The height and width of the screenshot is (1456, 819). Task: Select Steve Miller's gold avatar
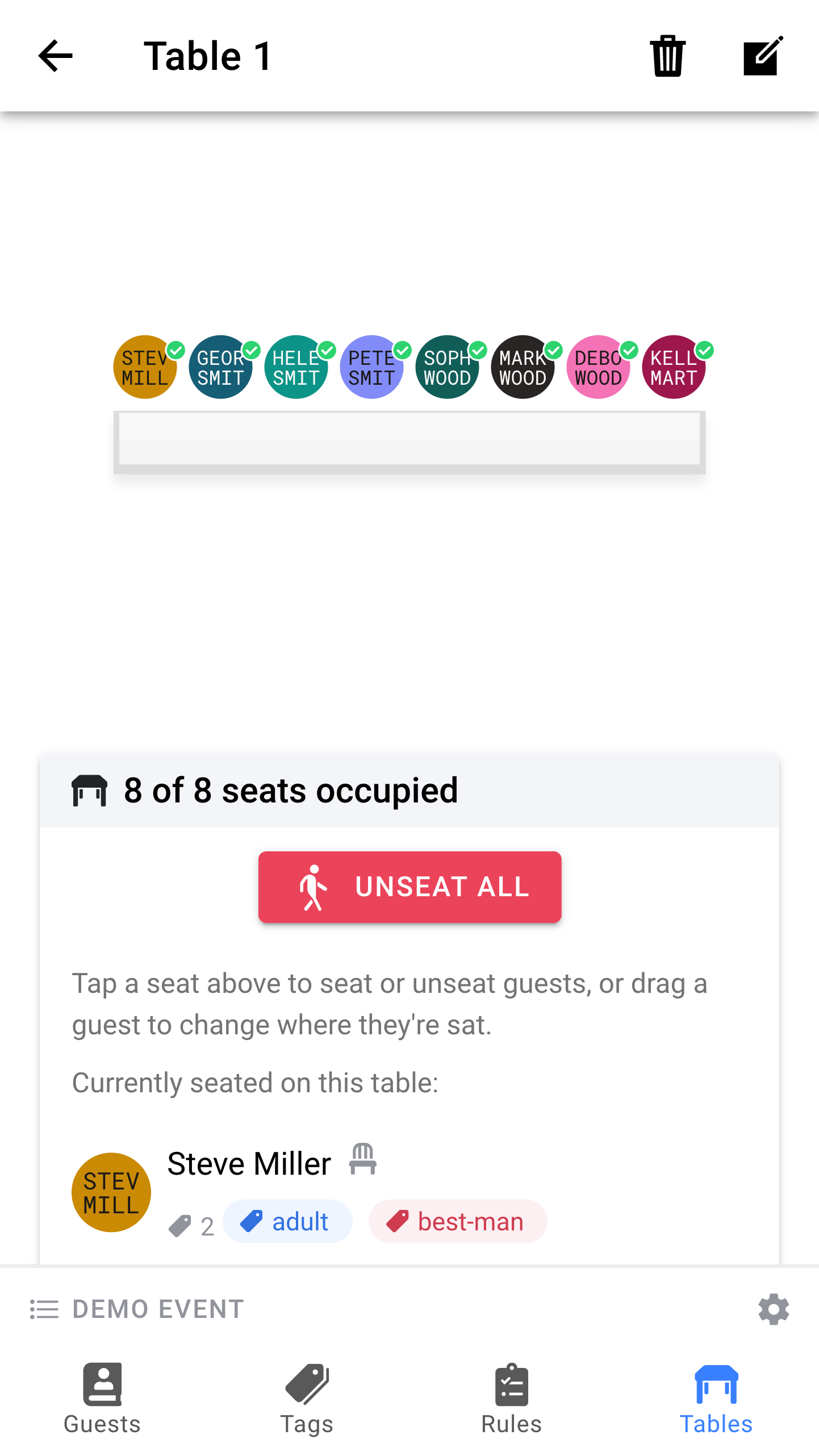coord(111,1192)
